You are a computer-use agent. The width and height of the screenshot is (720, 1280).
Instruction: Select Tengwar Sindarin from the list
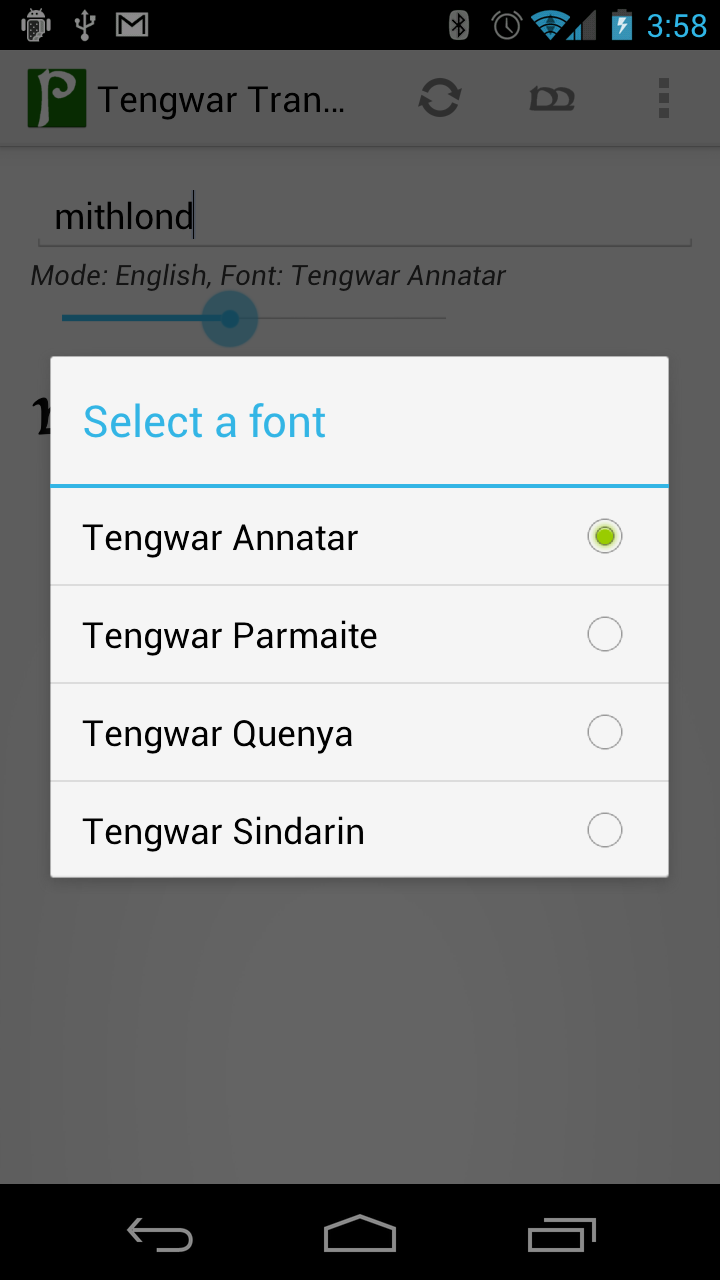pyautogui.click(x=359, y=830)
